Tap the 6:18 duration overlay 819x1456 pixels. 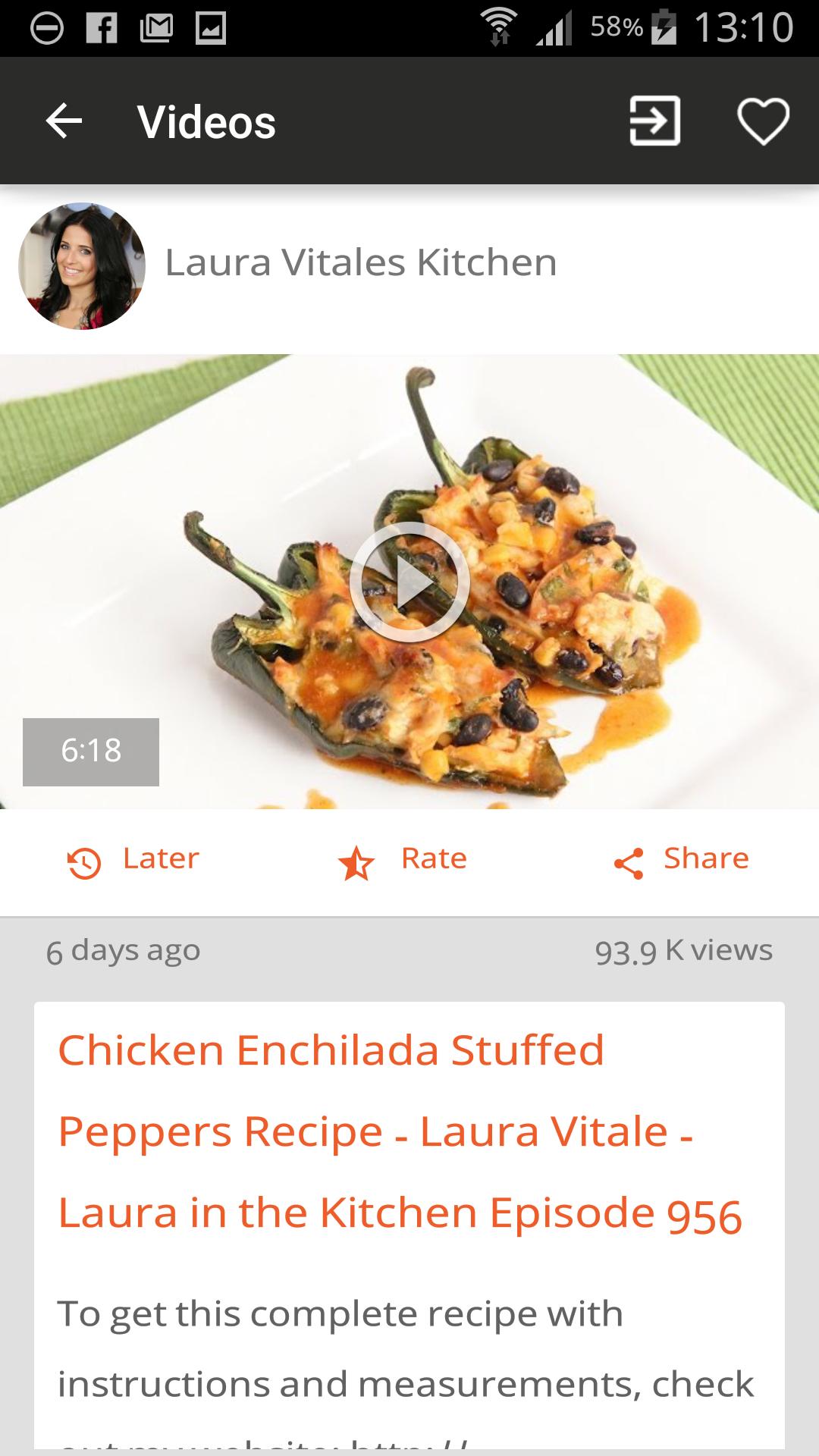coord(90,752)
